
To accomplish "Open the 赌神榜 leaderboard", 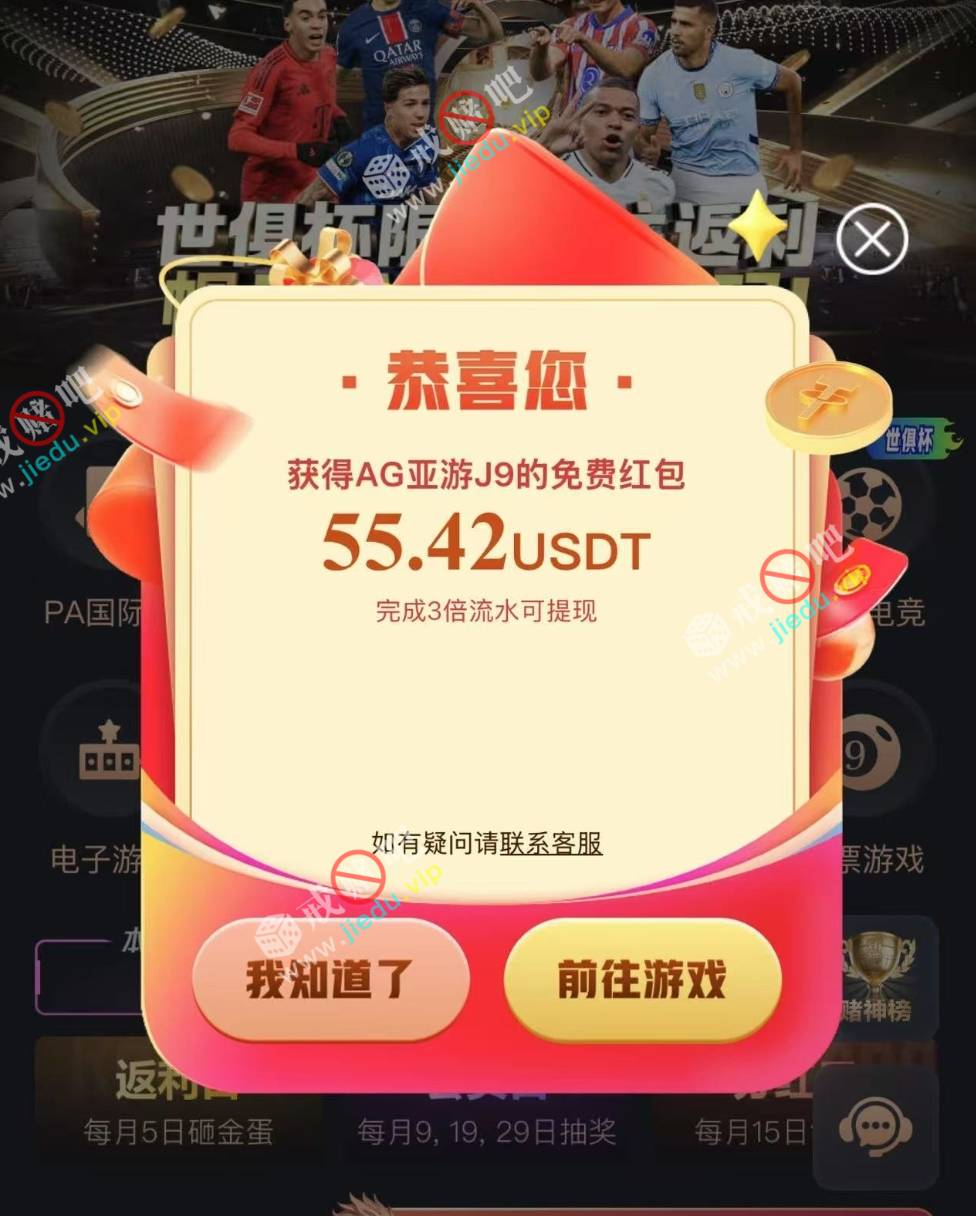I will pyautogui.click(x=876, y=977).
